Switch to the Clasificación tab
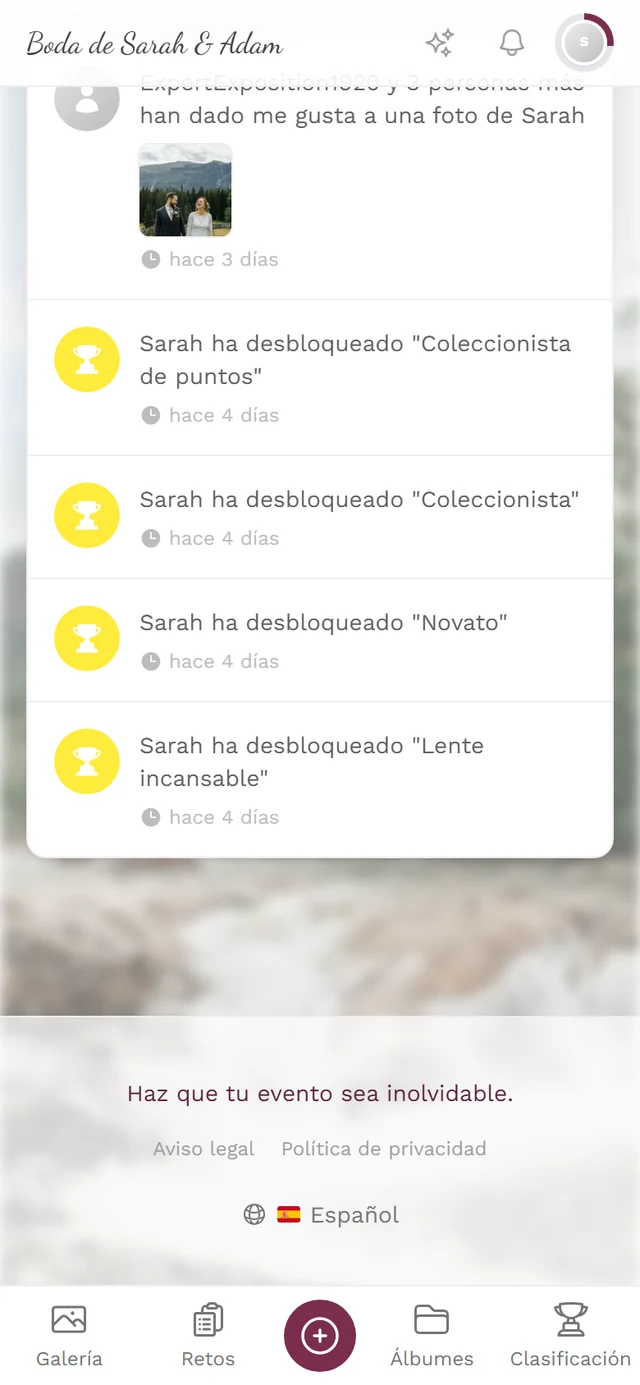 pyautogui.click(x=571, y=1336)
